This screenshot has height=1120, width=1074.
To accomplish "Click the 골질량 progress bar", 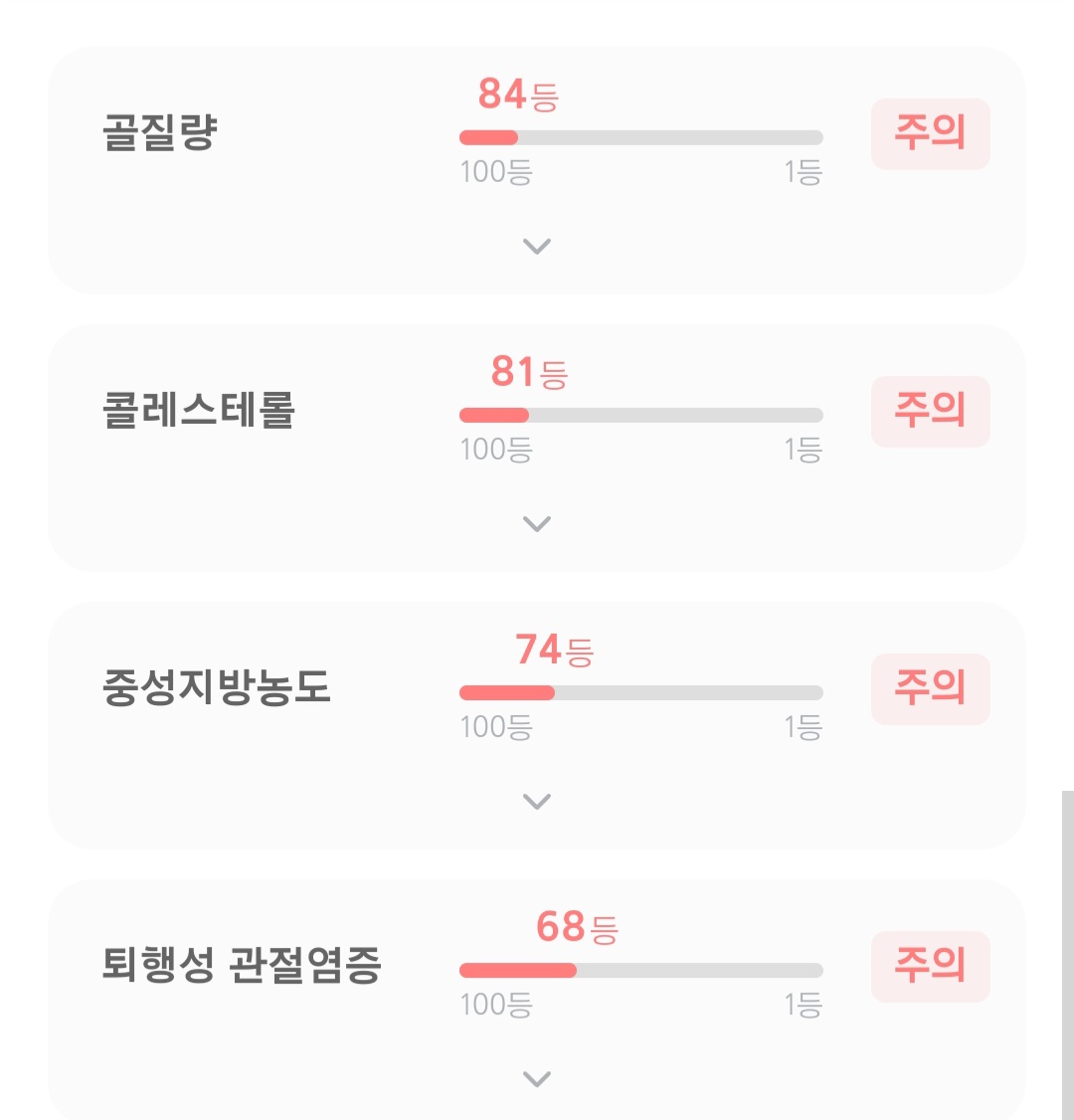I will click(x=641, y=136).
